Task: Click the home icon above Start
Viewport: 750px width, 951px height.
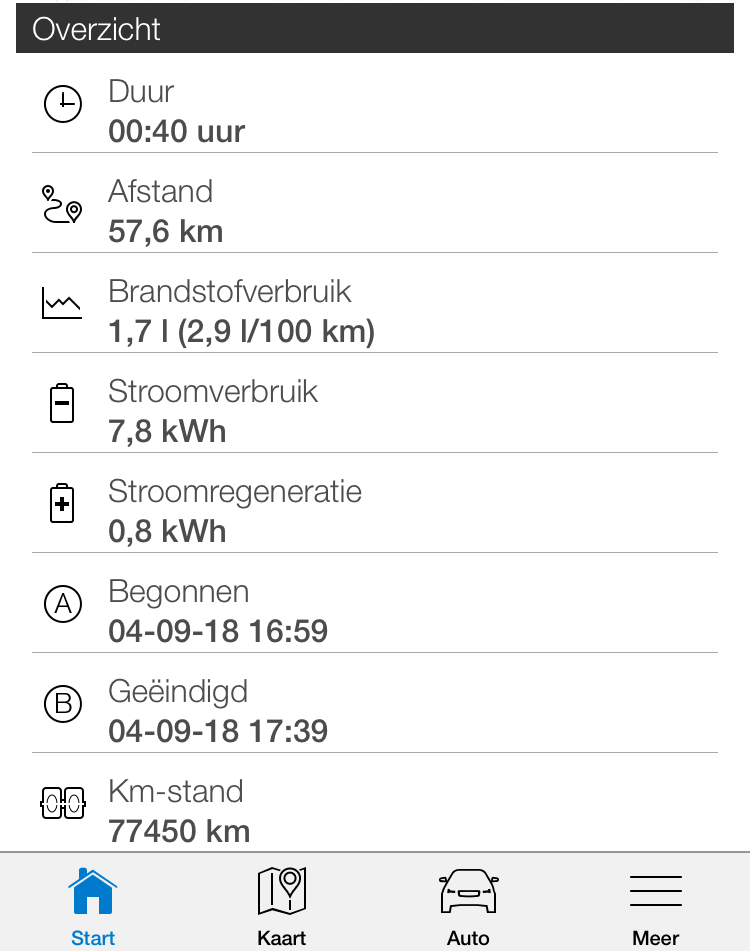Action: click(x=93, y=890)
